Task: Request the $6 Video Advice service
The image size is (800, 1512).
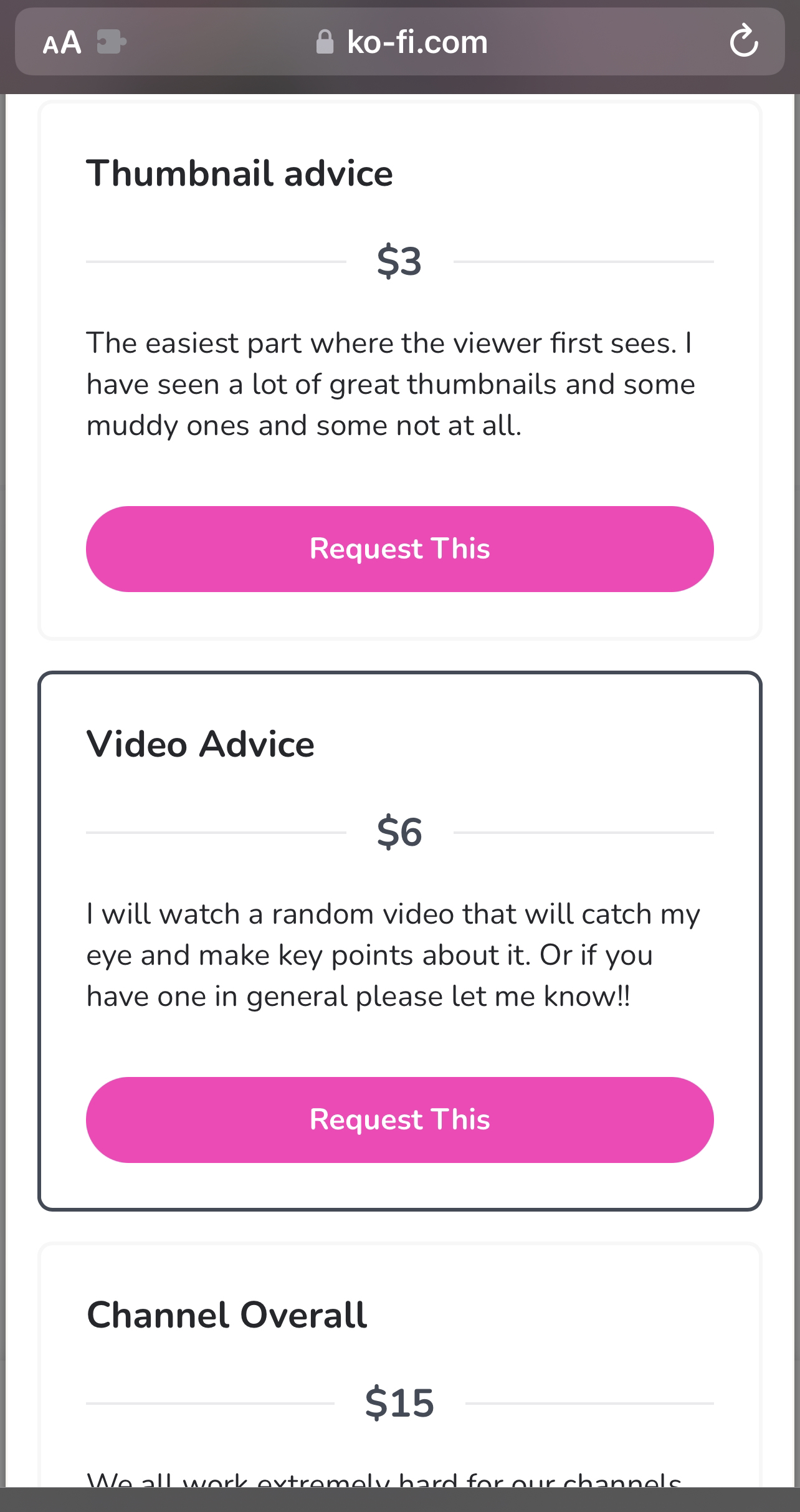Action: [x=399, y=1119]
